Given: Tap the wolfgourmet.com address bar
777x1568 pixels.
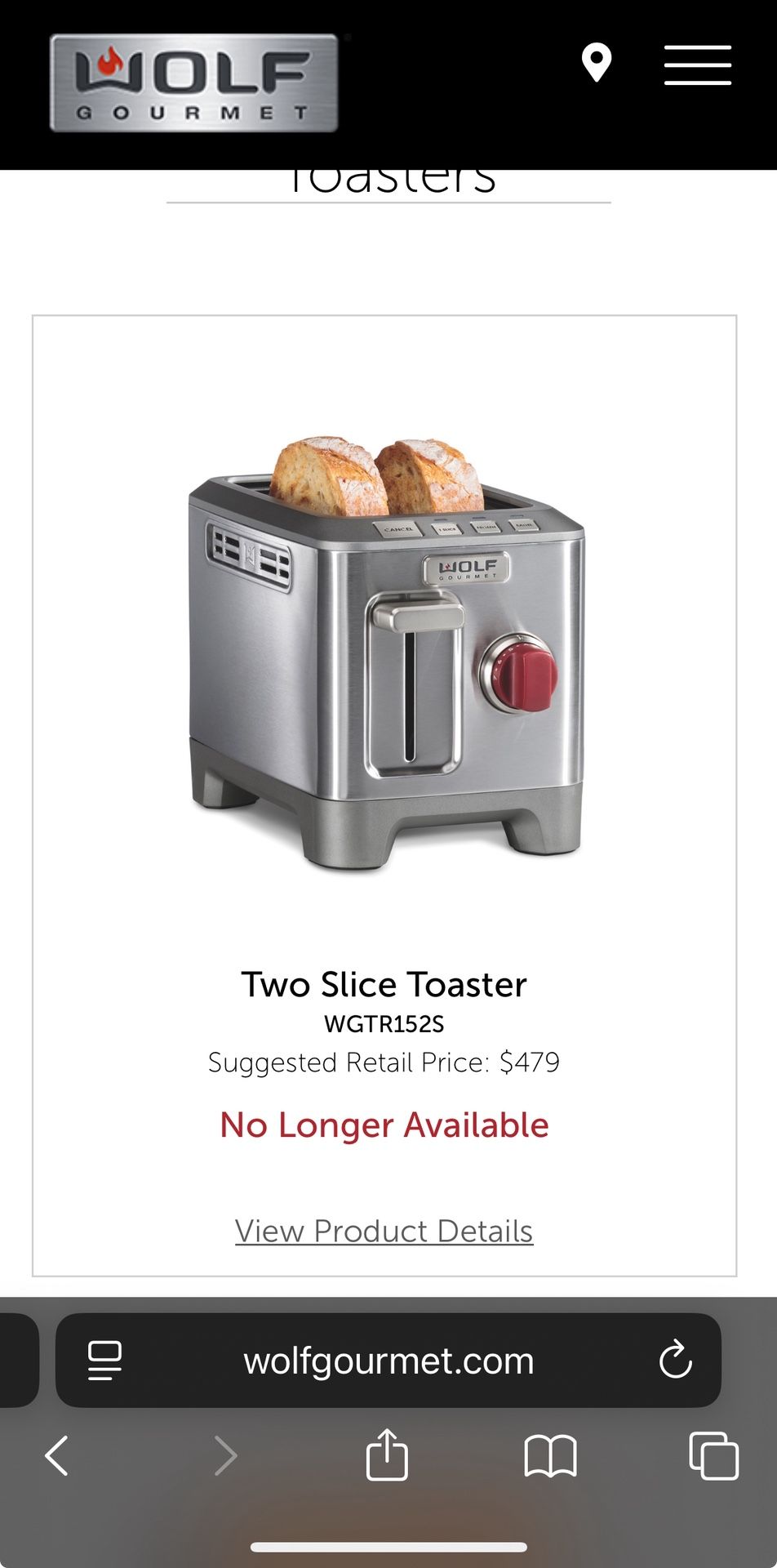Looking at the screenshot, I should pyautogui.click(x=388, y=1361).
